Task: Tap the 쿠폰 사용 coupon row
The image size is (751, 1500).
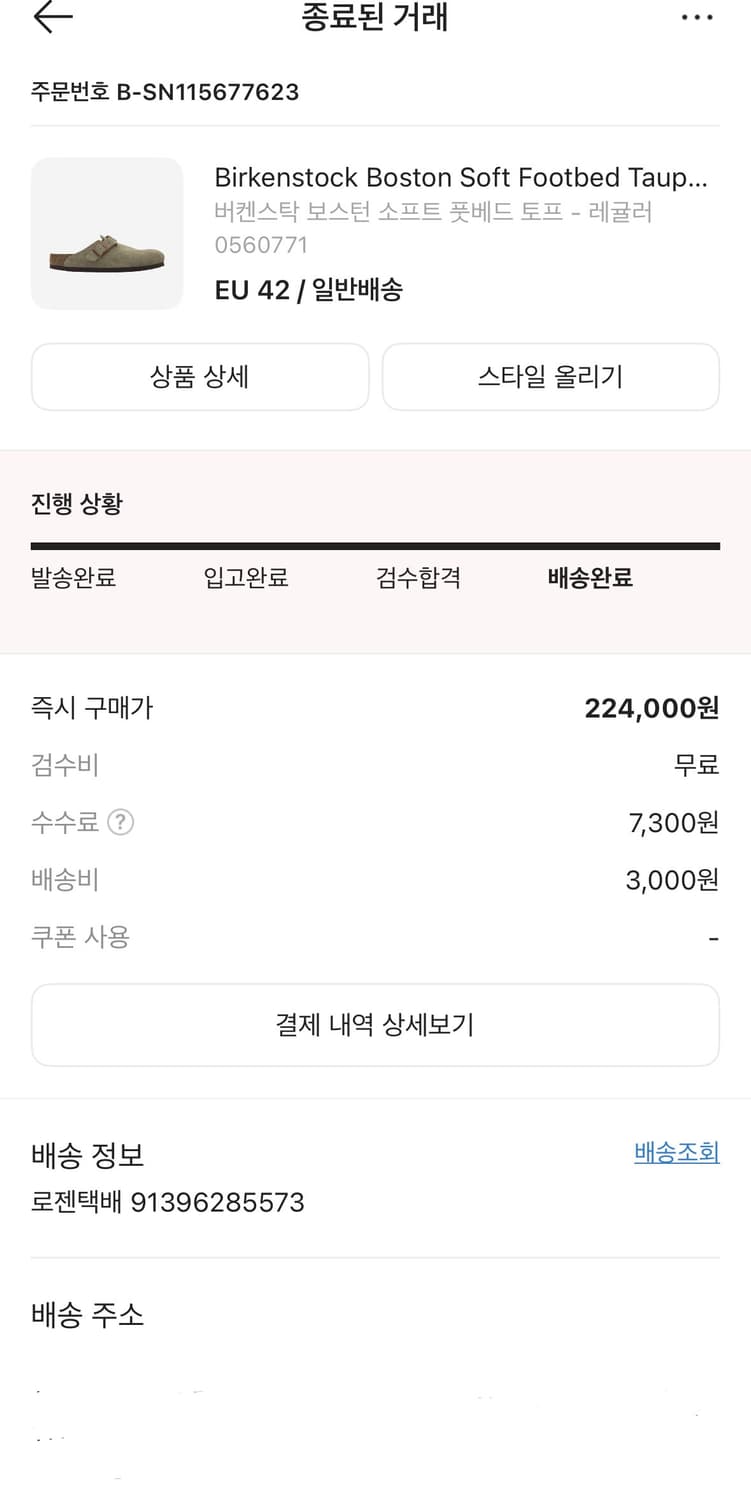Action: click(x=80, y=937)
